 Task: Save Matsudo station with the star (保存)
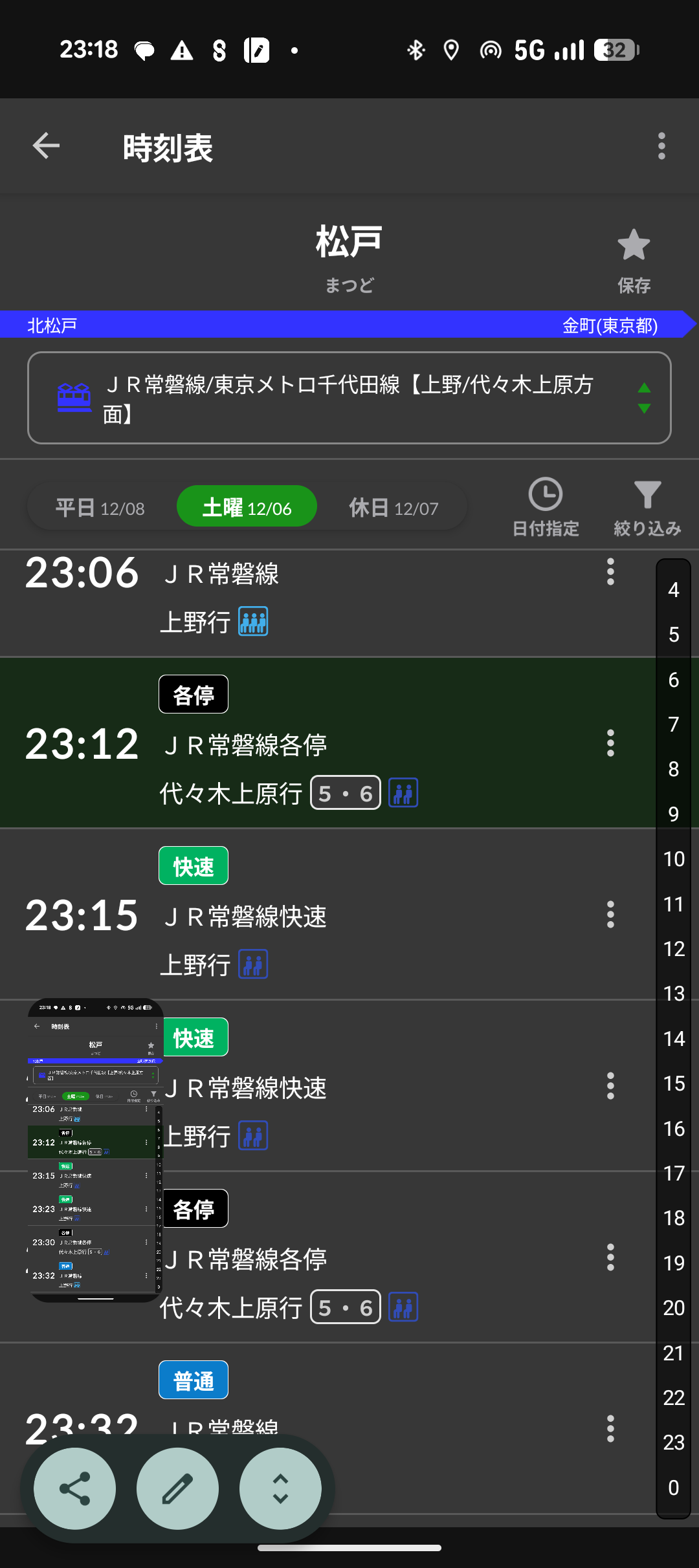coord(633,260)
